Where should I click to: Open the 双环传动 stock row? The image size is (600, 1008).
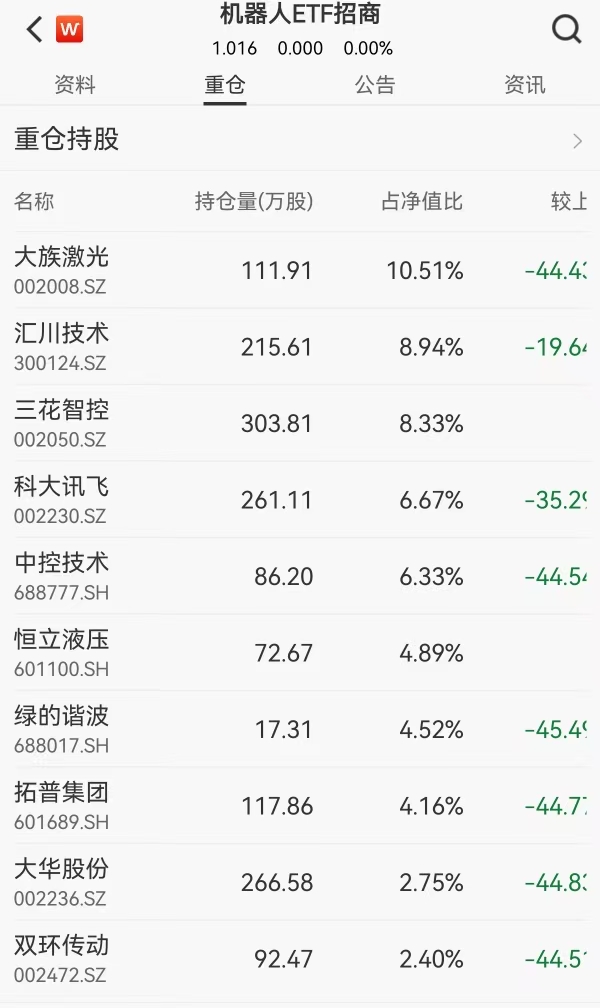click(x=300, y=958)
